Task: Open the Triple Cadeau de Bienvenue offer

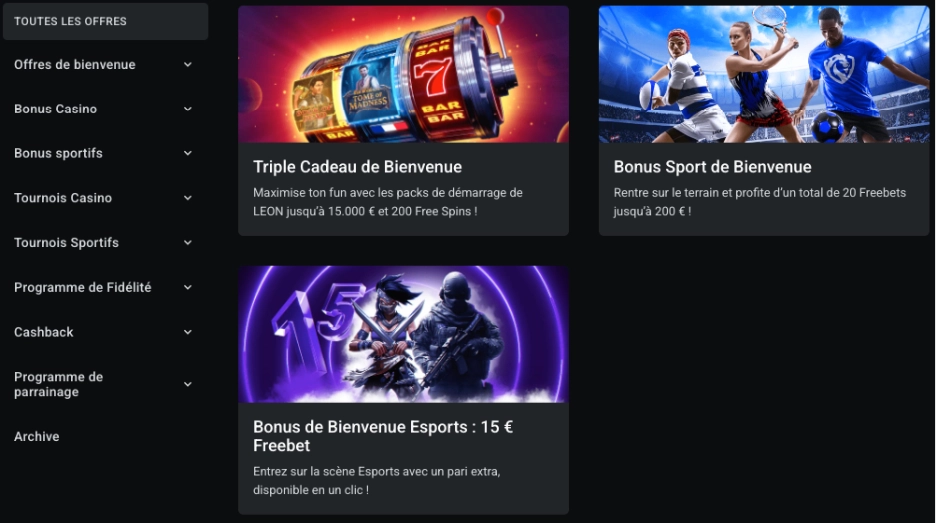Action: pyautogui.click(x=403, y=120)
